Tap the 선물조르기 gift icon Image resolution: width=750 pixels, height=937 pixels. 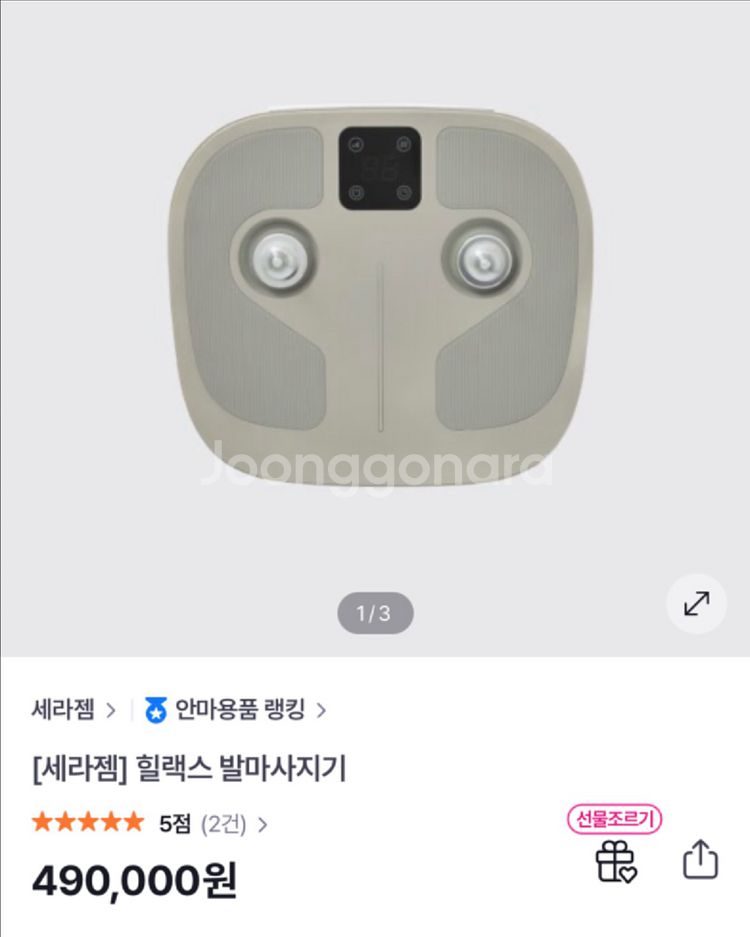click(615, 858)
